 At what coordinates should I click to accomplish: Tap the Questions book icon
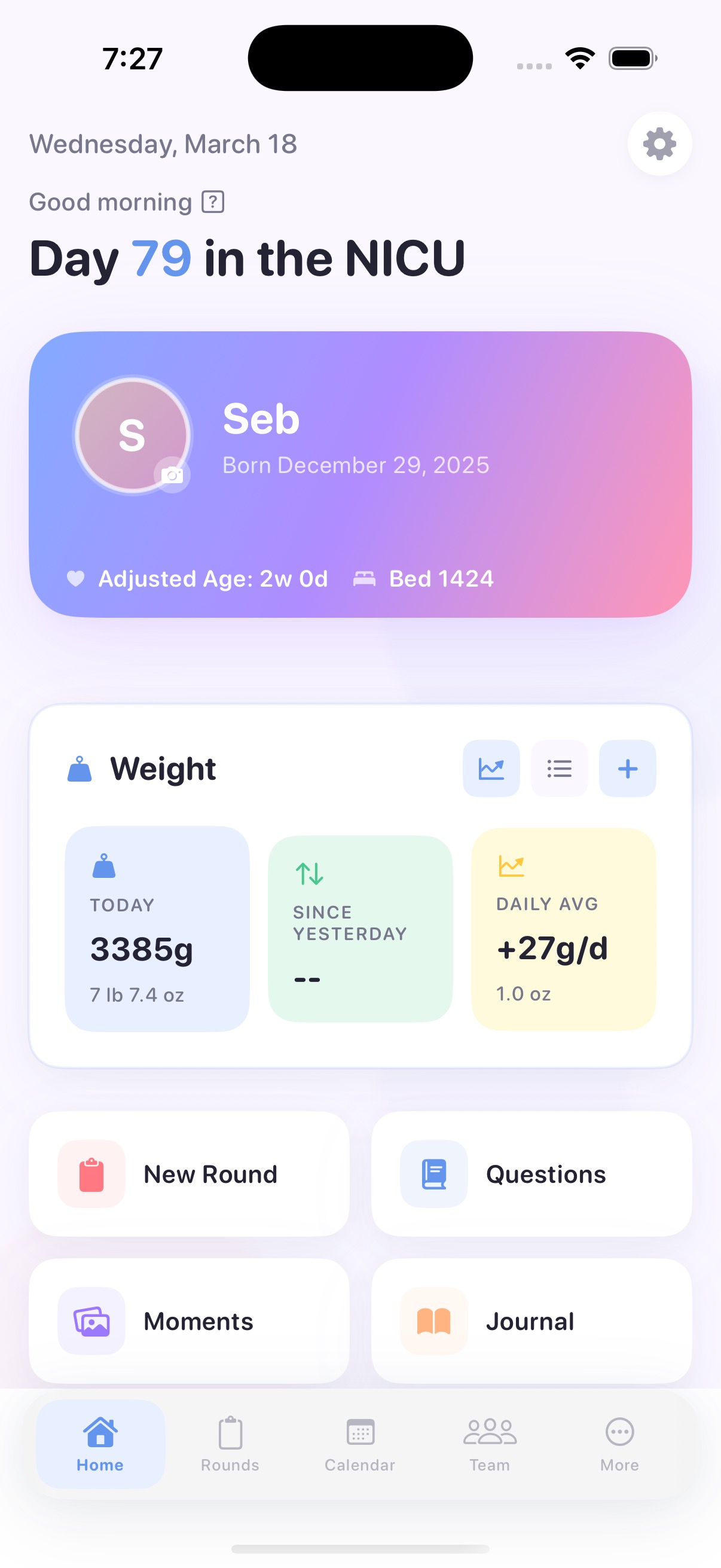click(x=434, y=1173)
